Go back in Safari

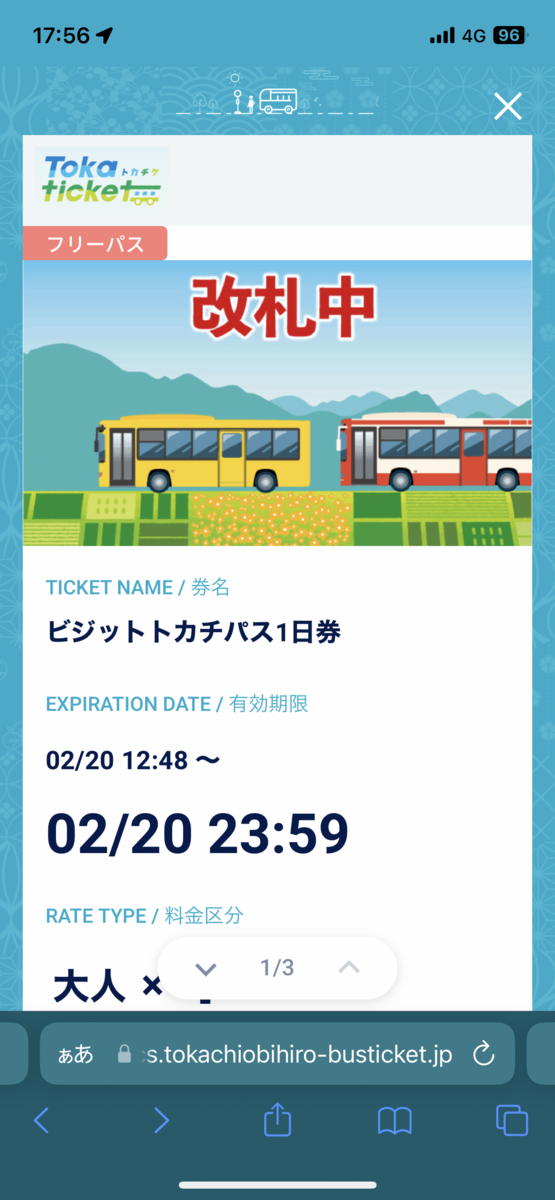click(41, 1120)
